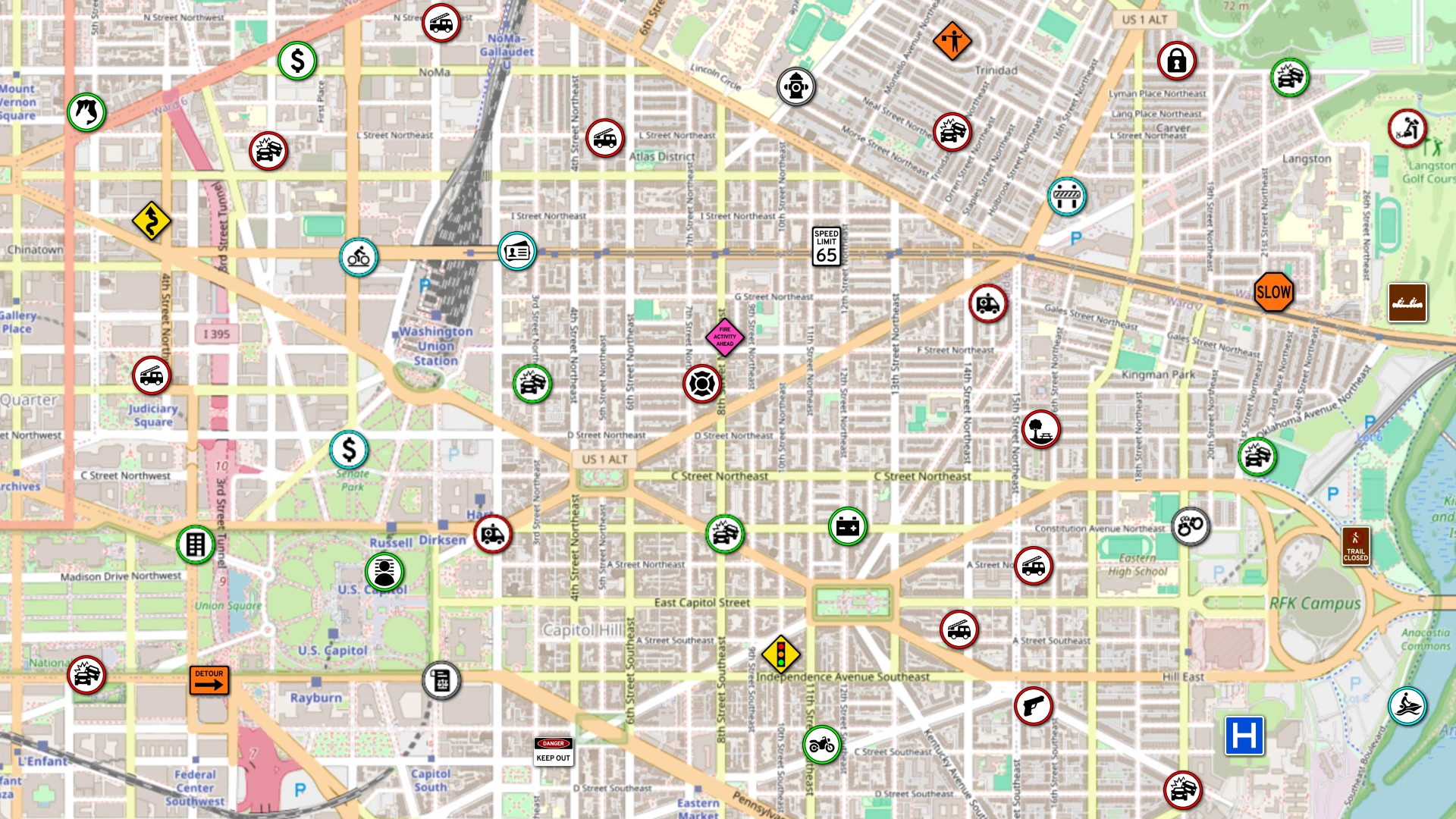The height and width of the screenshot is (819, 1456).
Task: Open the road barrier marker
Action: click(1066, 196)
